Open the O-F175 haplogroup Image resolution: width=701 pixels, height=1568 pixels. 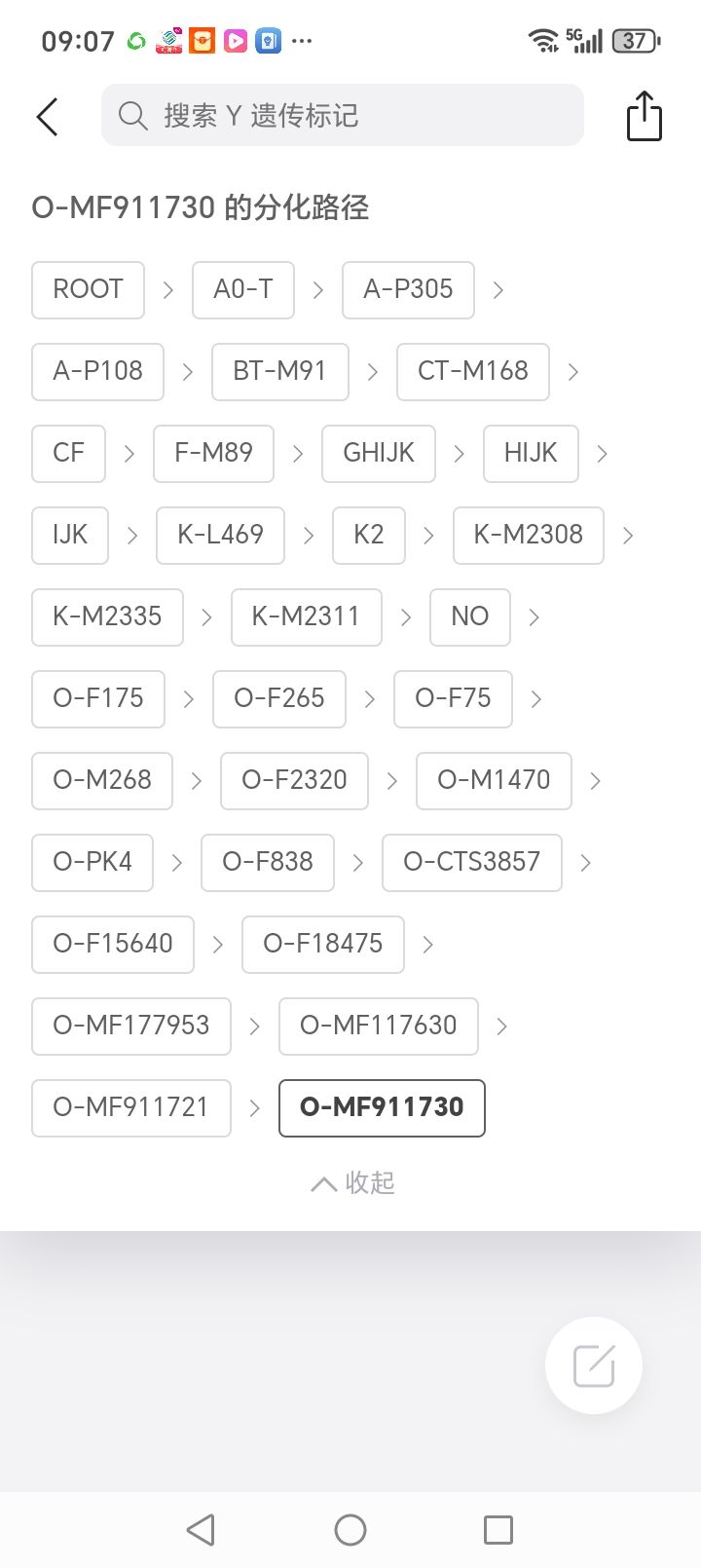click(x=98, y=698)
